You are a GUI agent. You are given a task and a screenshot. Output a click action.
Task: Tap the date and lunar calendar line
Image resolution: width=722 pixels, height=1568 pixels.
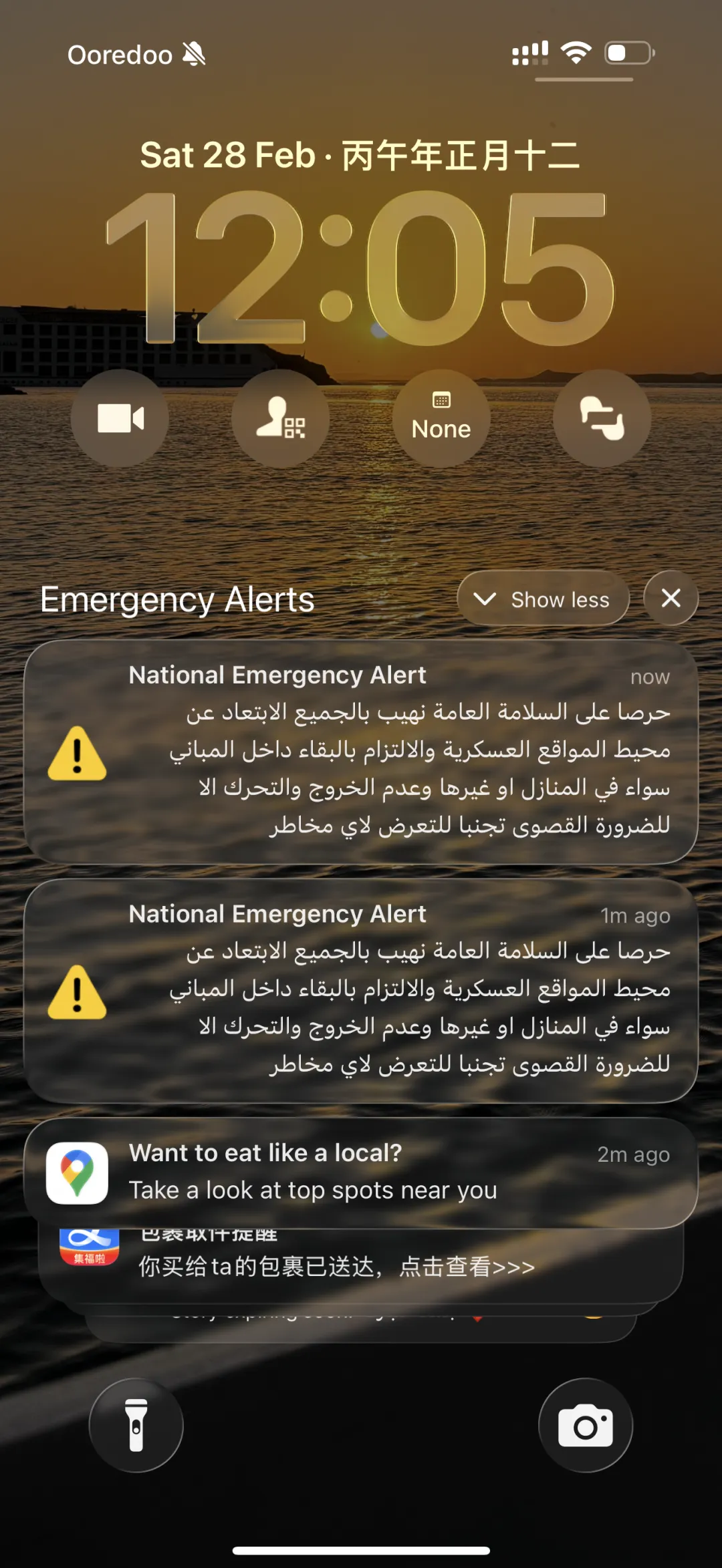click(360, 155)
